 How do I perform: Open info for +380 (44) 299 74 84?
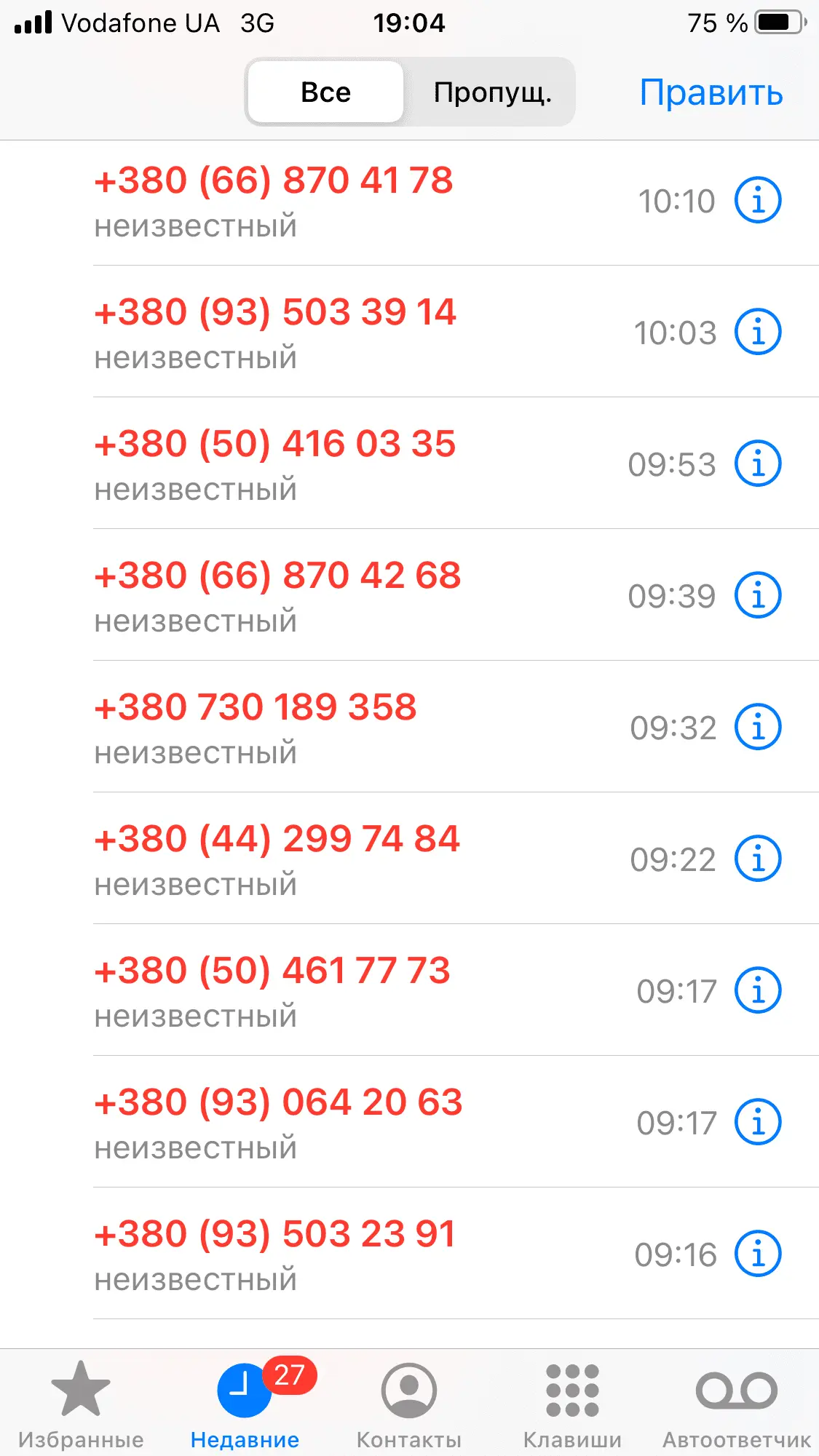[757, 859]
